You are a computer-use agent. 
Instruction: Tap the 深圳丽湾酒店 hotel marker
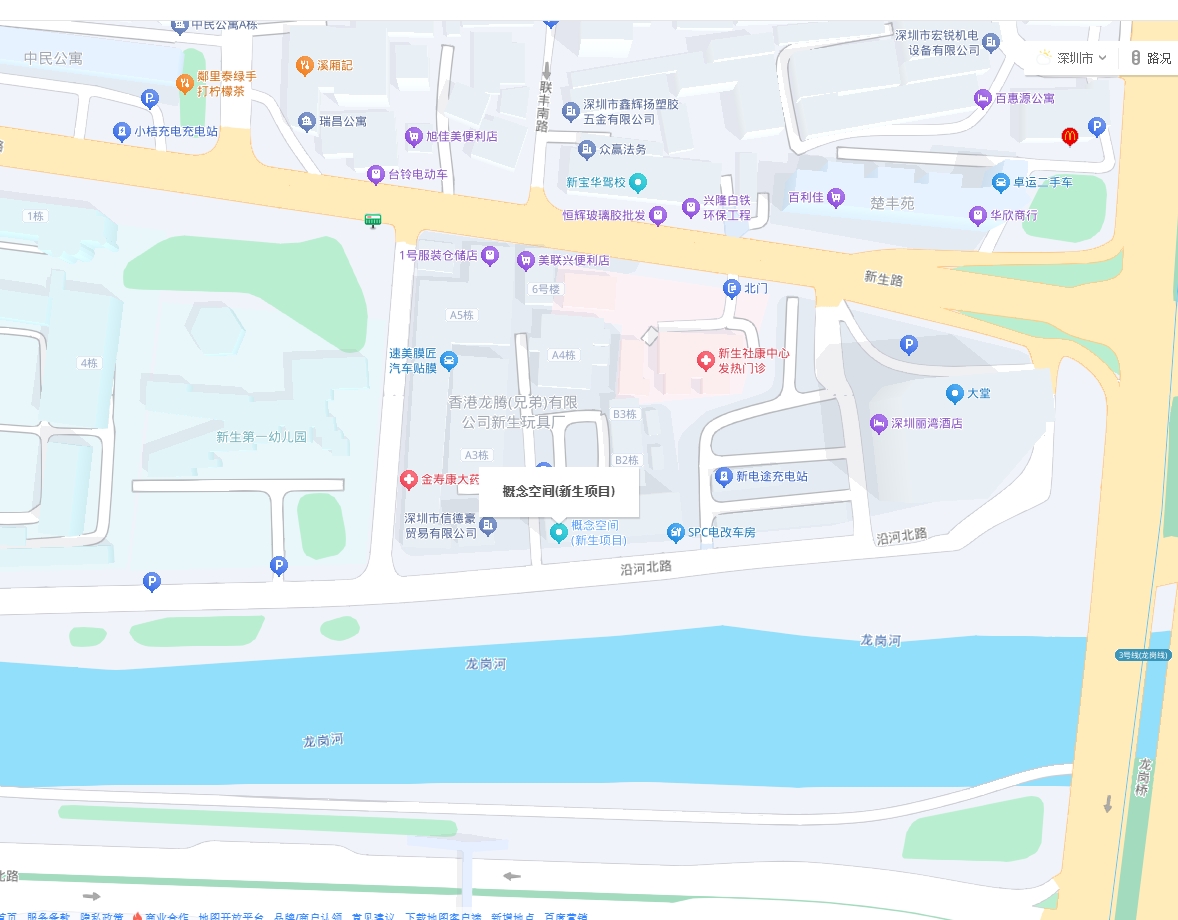(878, 423)
